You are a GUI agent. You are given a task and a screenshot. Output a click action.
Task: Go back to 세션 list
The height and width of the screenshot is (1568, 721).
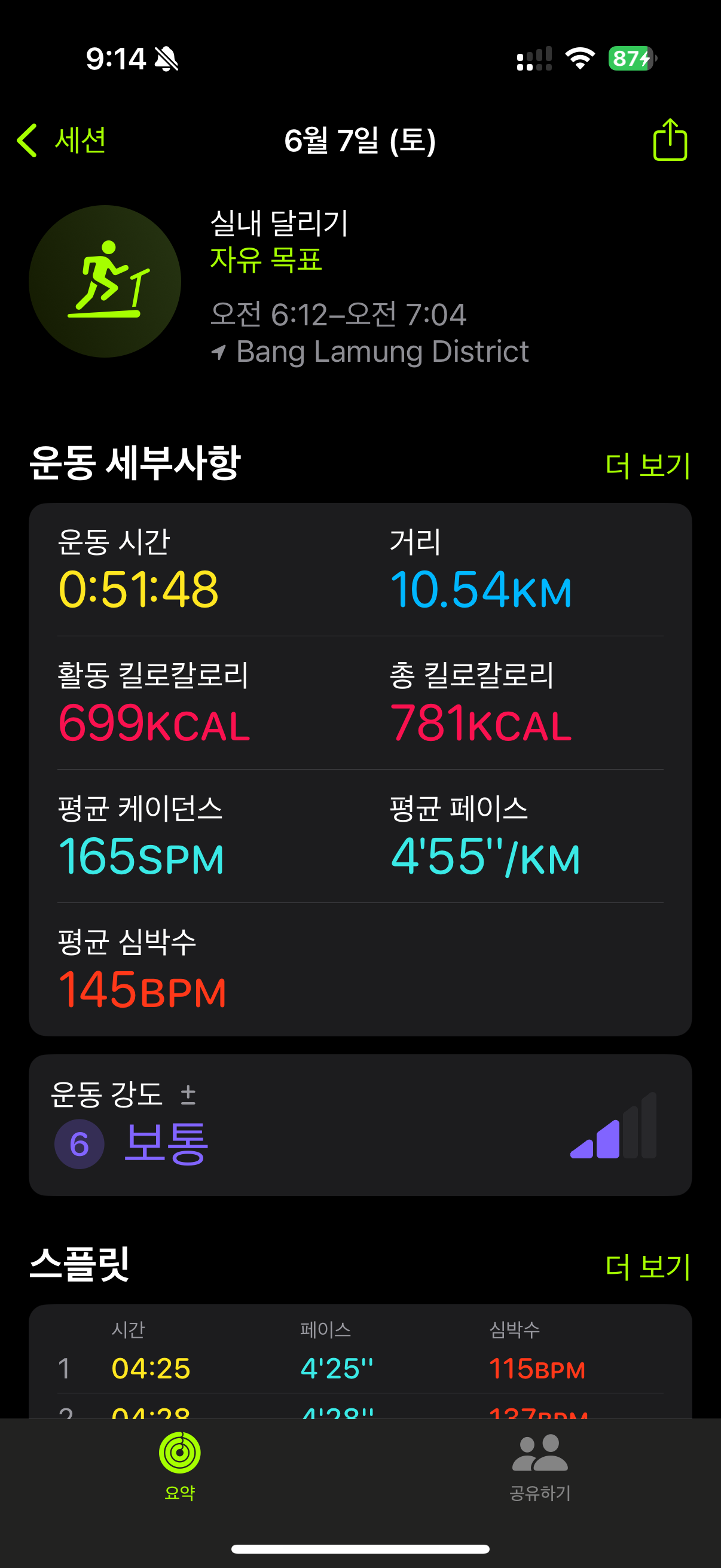[x=62, y=141]
